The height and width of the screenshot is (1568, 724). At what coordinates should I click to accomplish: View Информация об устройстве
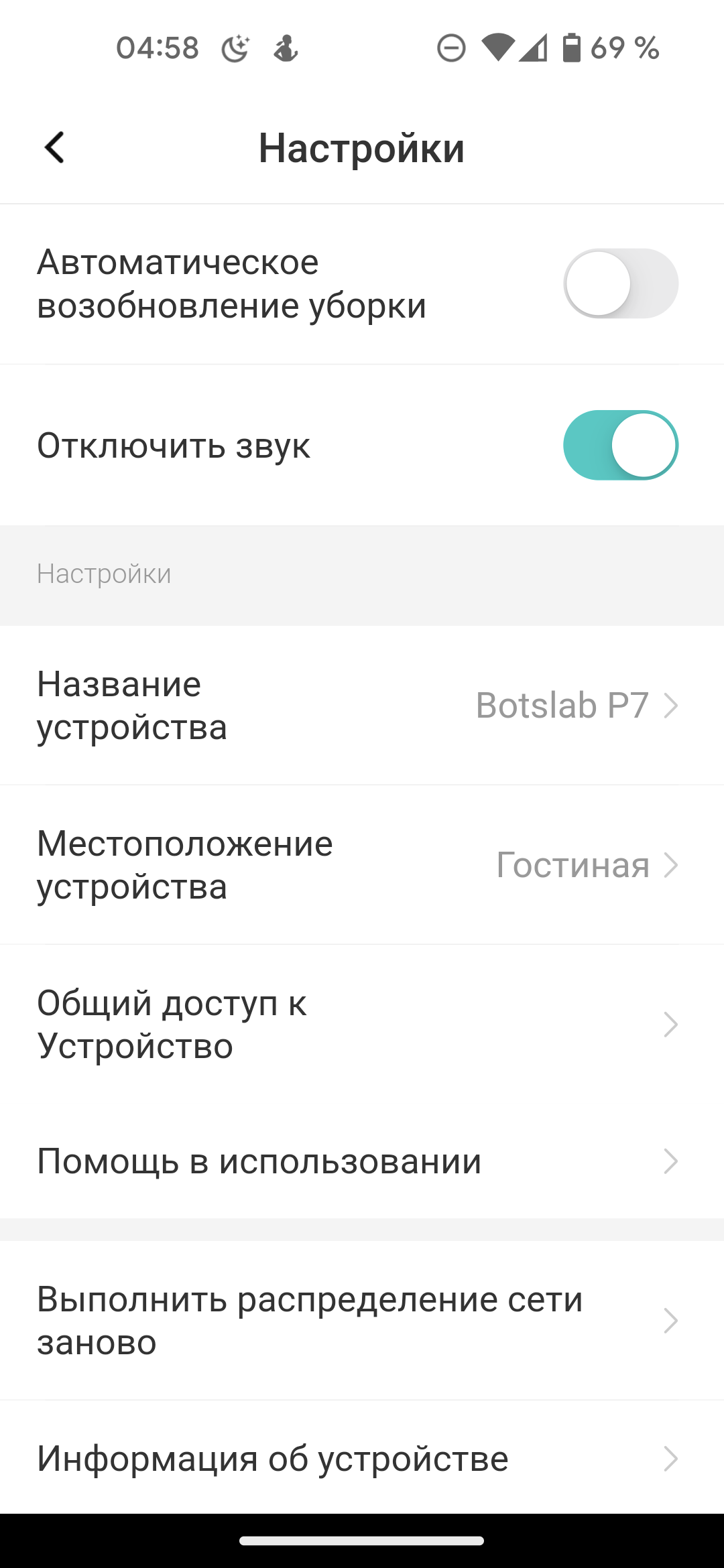click(x=362, y=1458)
